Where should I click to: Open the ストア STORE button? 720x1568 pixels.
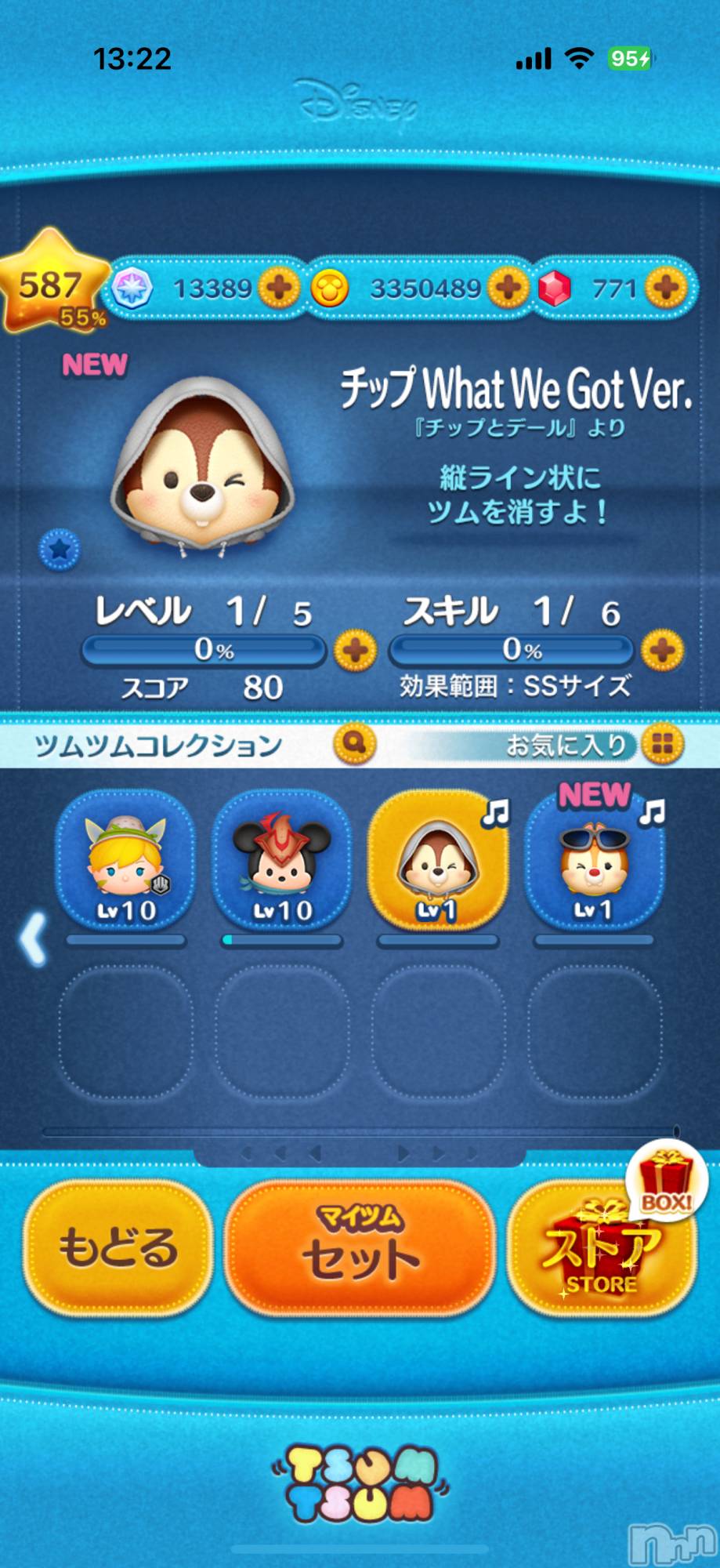[x=602, y=1252]
